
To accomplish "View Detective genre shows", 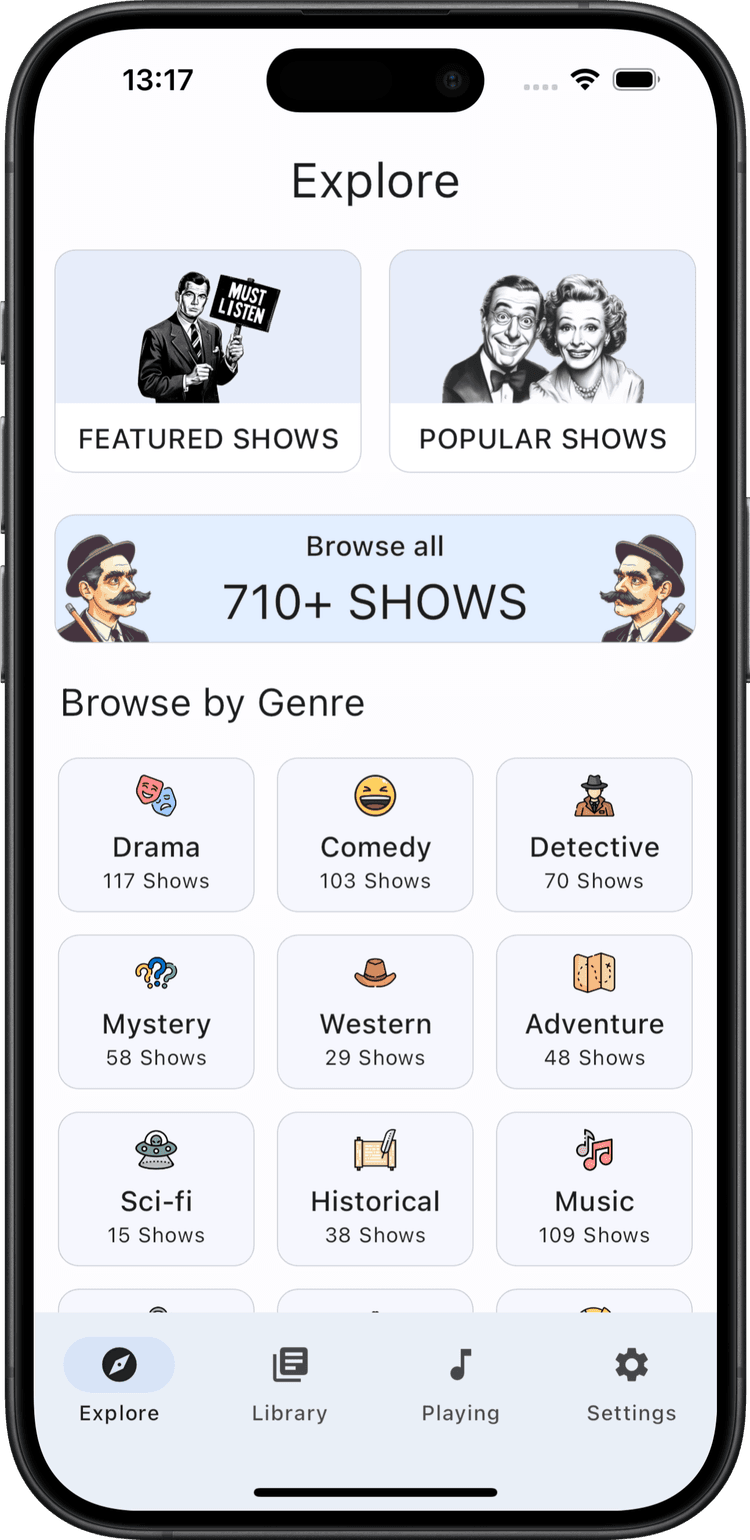I will 594,835.
